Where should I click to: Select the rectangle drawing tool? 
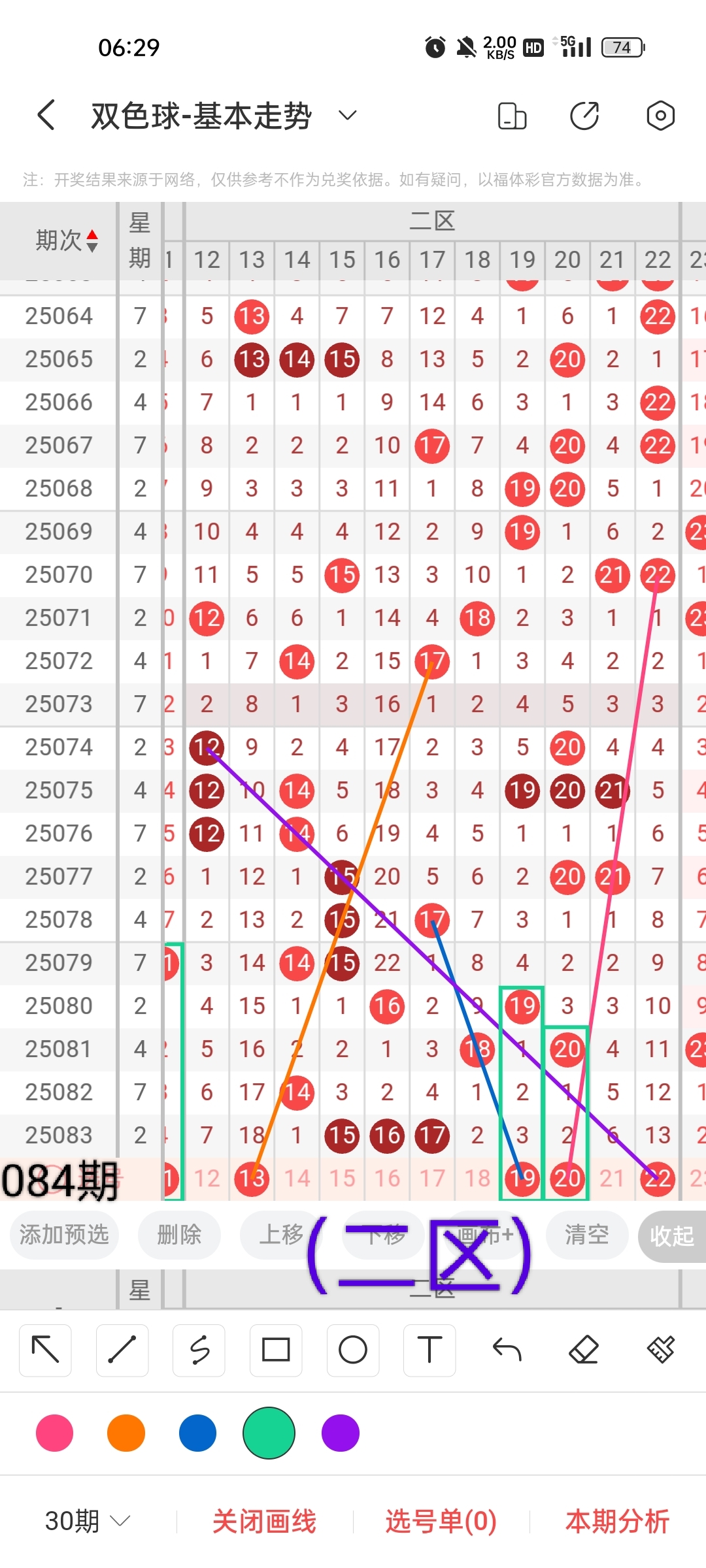coord(276,1350)
